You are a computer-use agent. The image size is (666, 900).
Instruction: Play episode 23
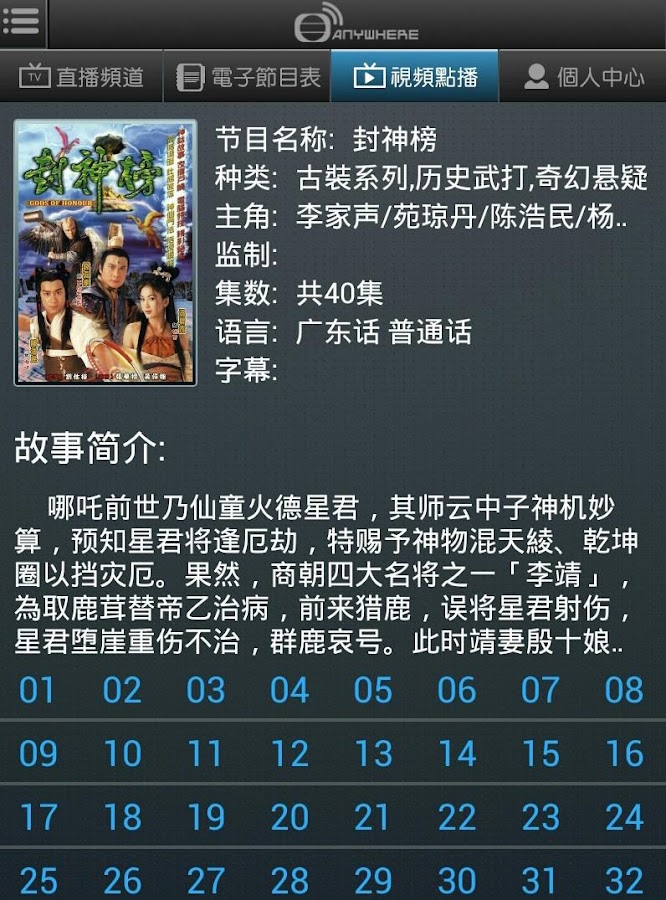coord(541,818)
